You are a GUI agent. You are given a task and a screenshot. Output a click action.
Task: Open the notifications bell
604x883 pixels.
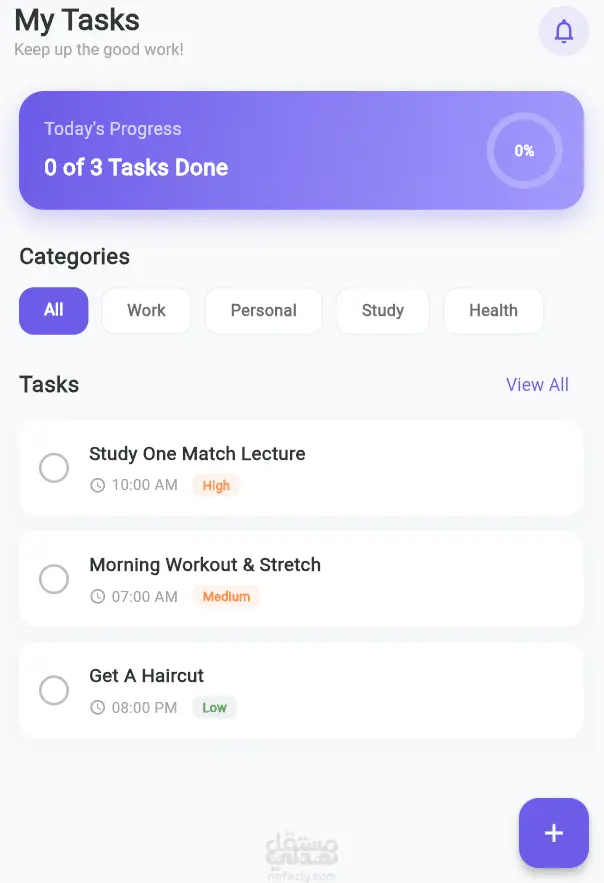tap(563, 31)
